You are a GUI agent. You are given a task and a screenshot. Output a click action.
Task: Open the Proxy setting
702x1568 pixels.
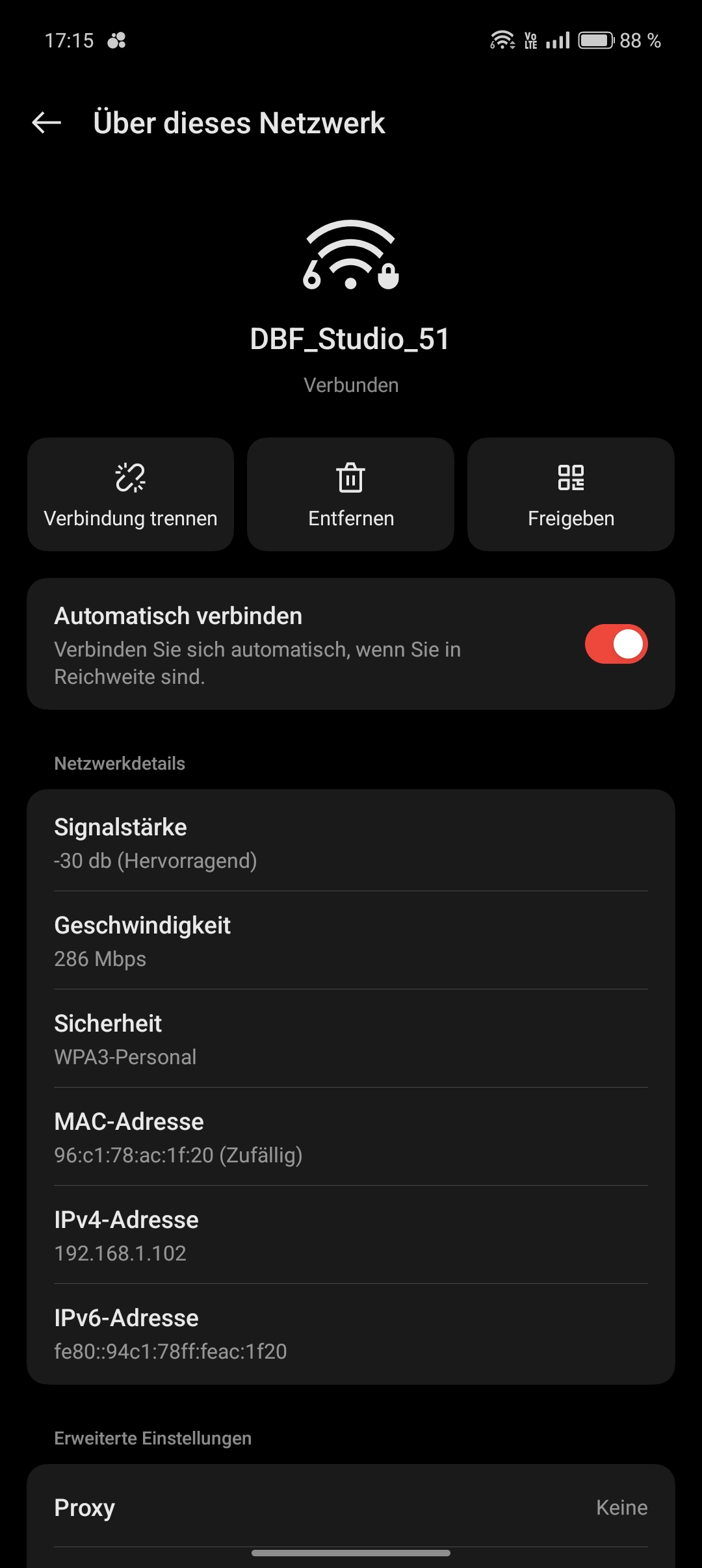click(351, 1507)
